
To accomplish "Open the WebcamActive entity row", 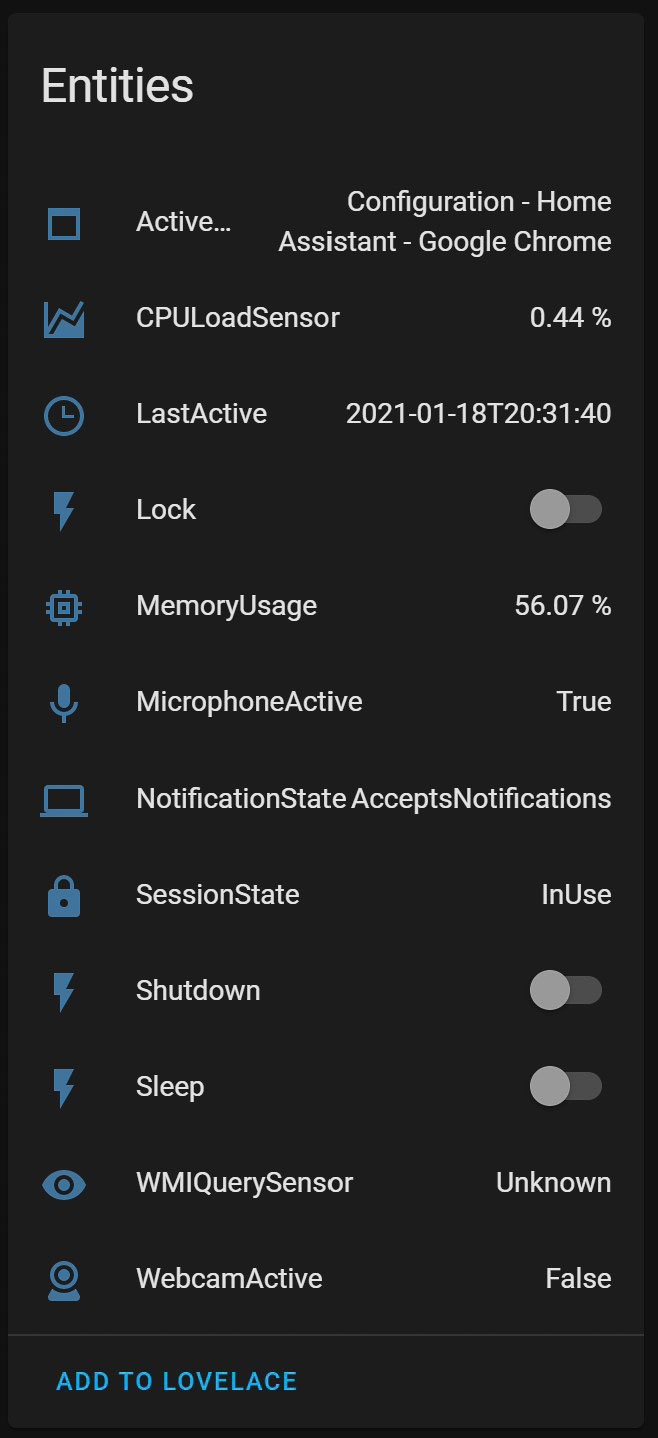I will 326,1279.
